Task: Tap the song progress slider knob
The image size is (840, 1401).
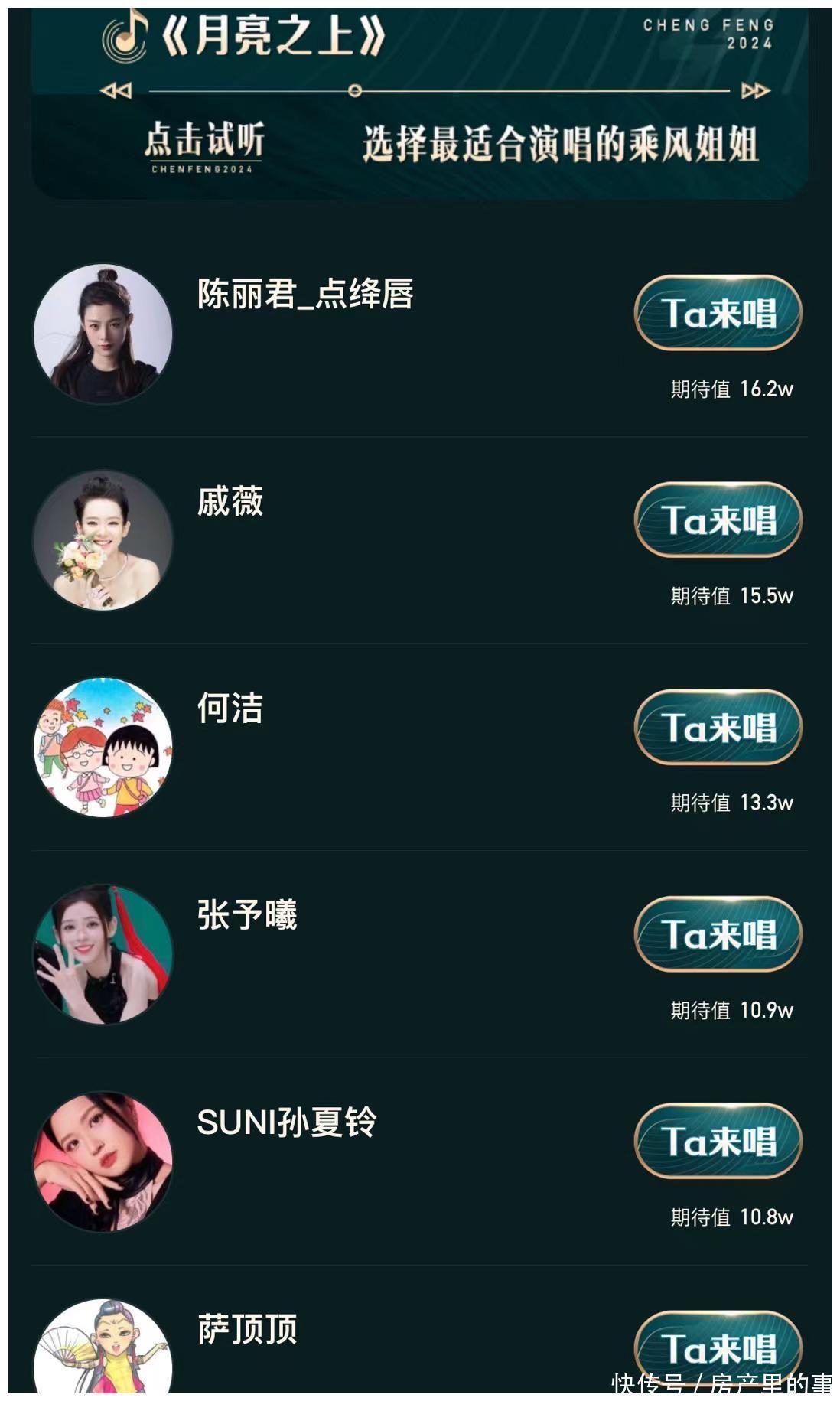Action: pos(354,91)
